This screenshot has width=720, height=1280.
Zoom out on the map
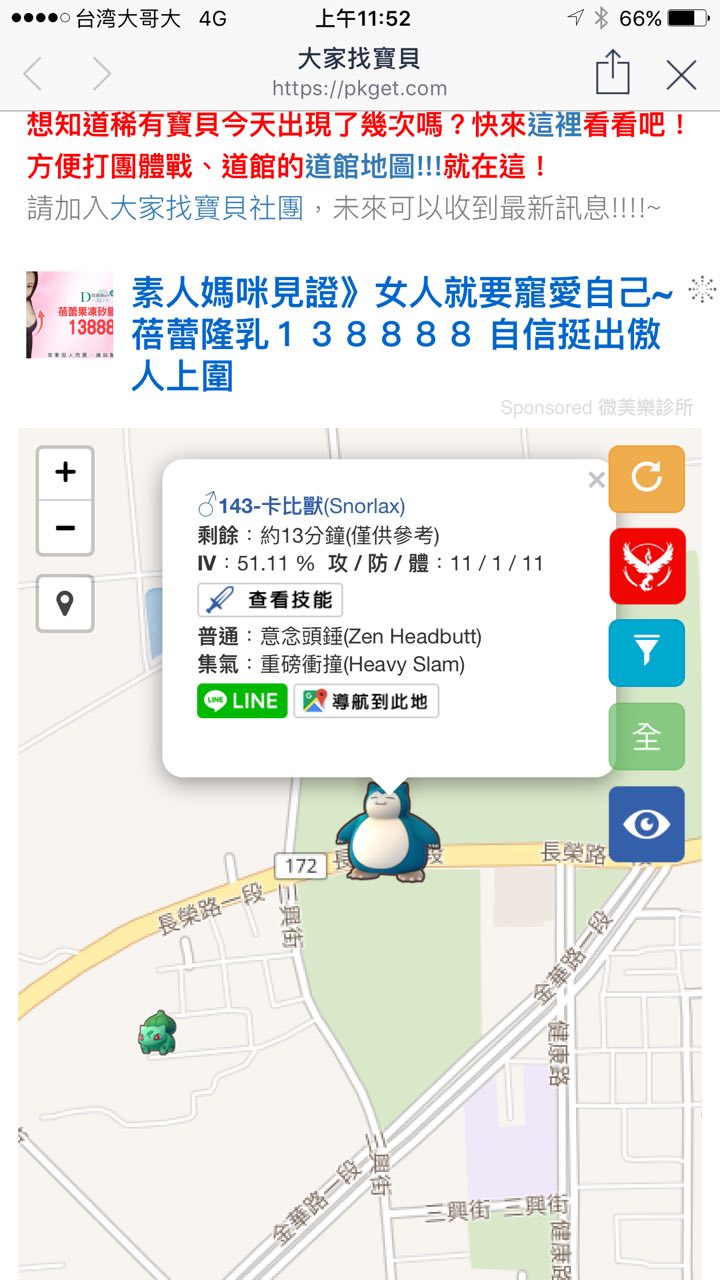(x=65, y=527)
